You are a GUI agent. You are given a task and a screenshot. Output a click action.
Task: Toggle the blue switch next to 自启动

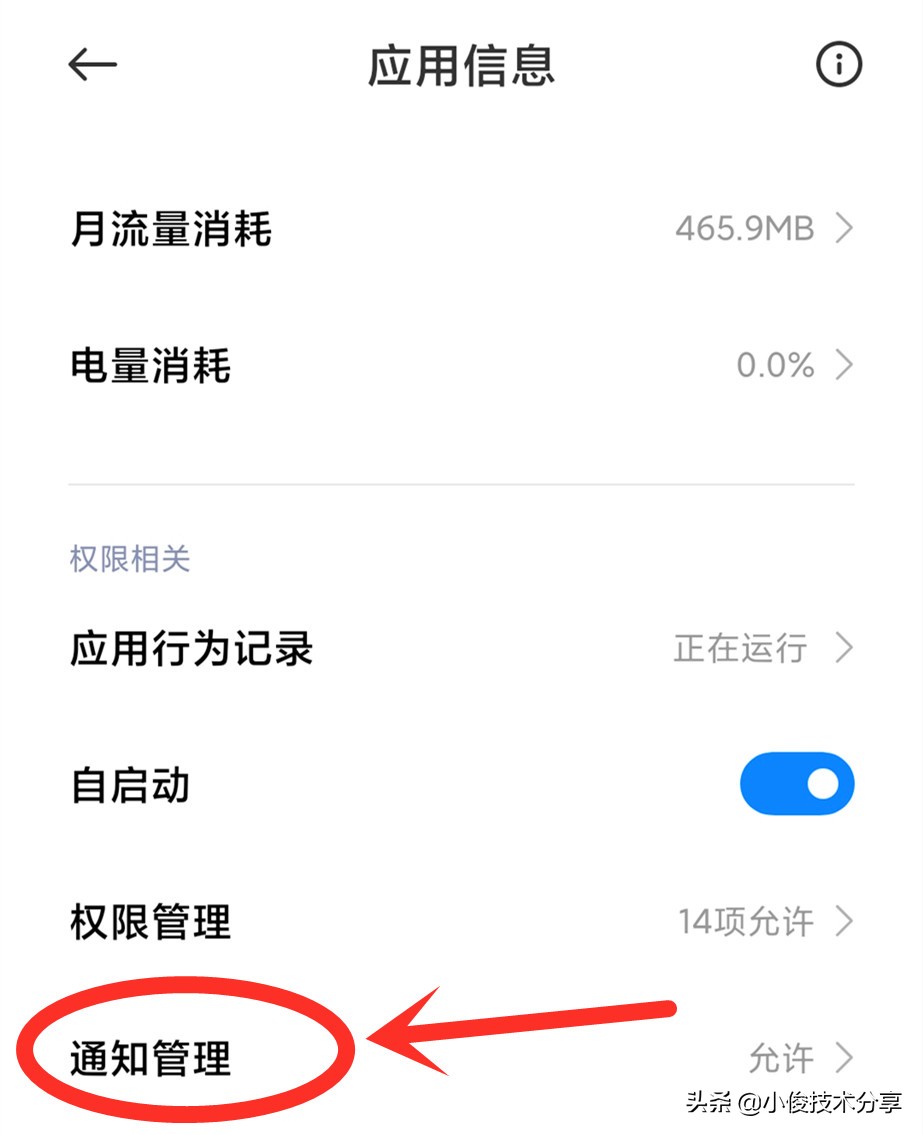797,784
